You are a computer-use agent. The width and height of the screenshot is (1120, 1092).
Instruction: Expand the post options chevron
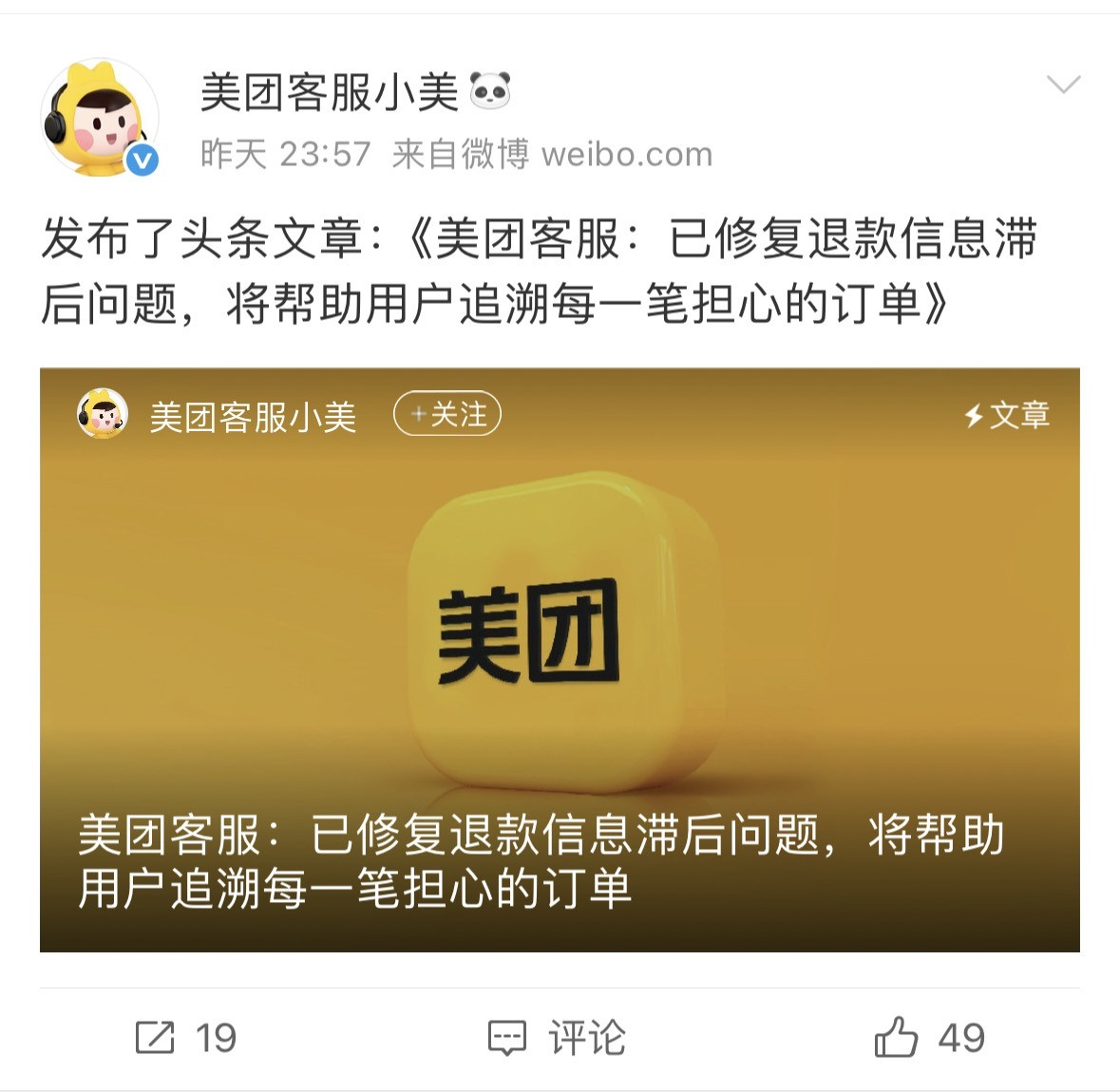click(x=1063, y=85)
